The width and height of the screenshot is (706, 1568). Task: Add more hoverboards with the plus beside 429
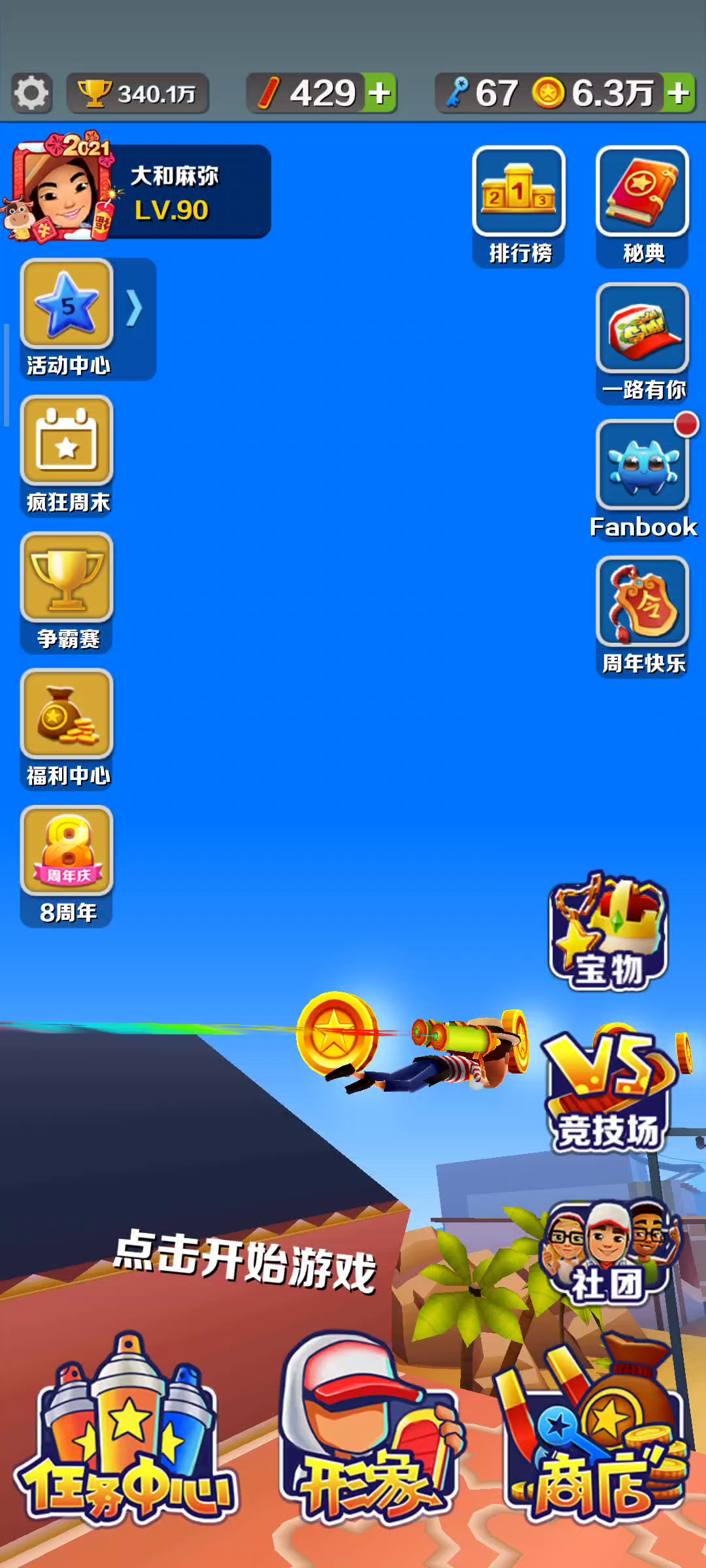(380, 93)
